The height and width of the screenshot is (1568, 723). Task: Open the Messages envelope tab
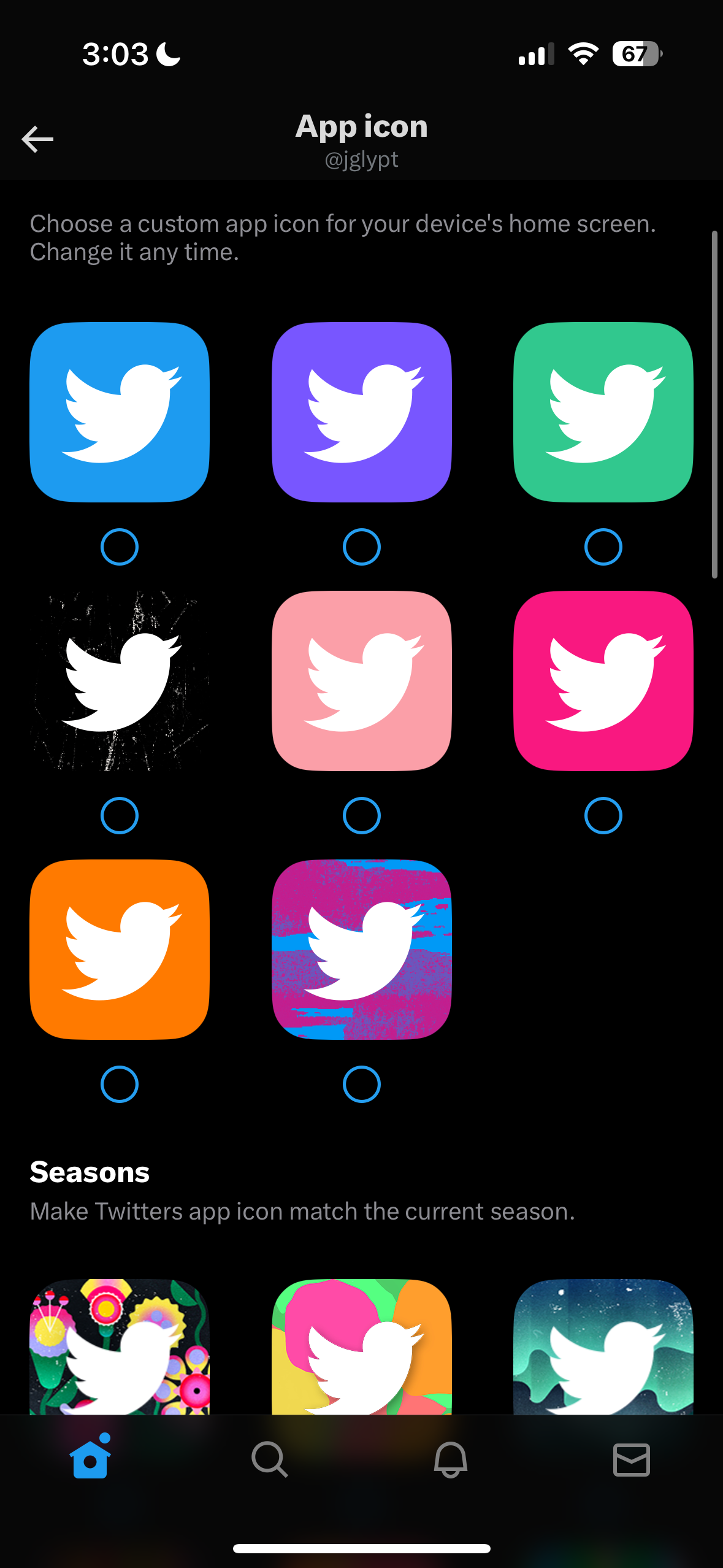632,1459
